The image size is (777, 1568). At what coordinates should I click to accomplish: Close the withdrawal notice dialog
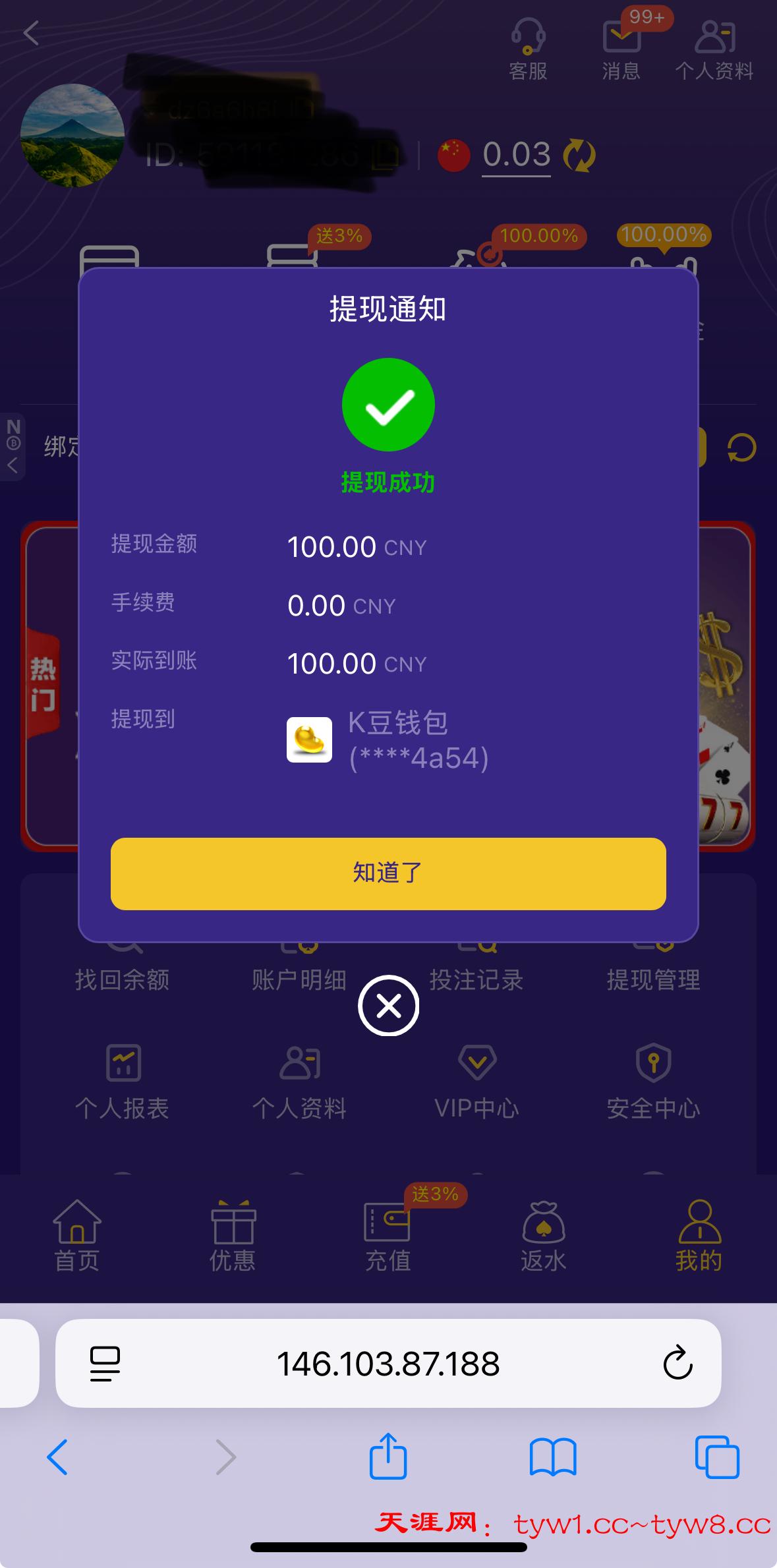(x=388, y=1006)
